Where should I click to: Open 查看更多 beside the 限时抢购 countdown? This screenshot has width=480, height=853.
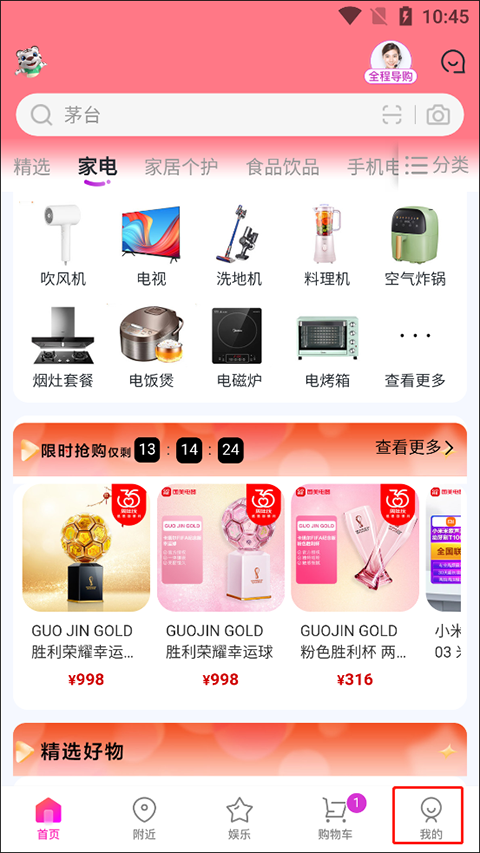[x=415, y=448]
